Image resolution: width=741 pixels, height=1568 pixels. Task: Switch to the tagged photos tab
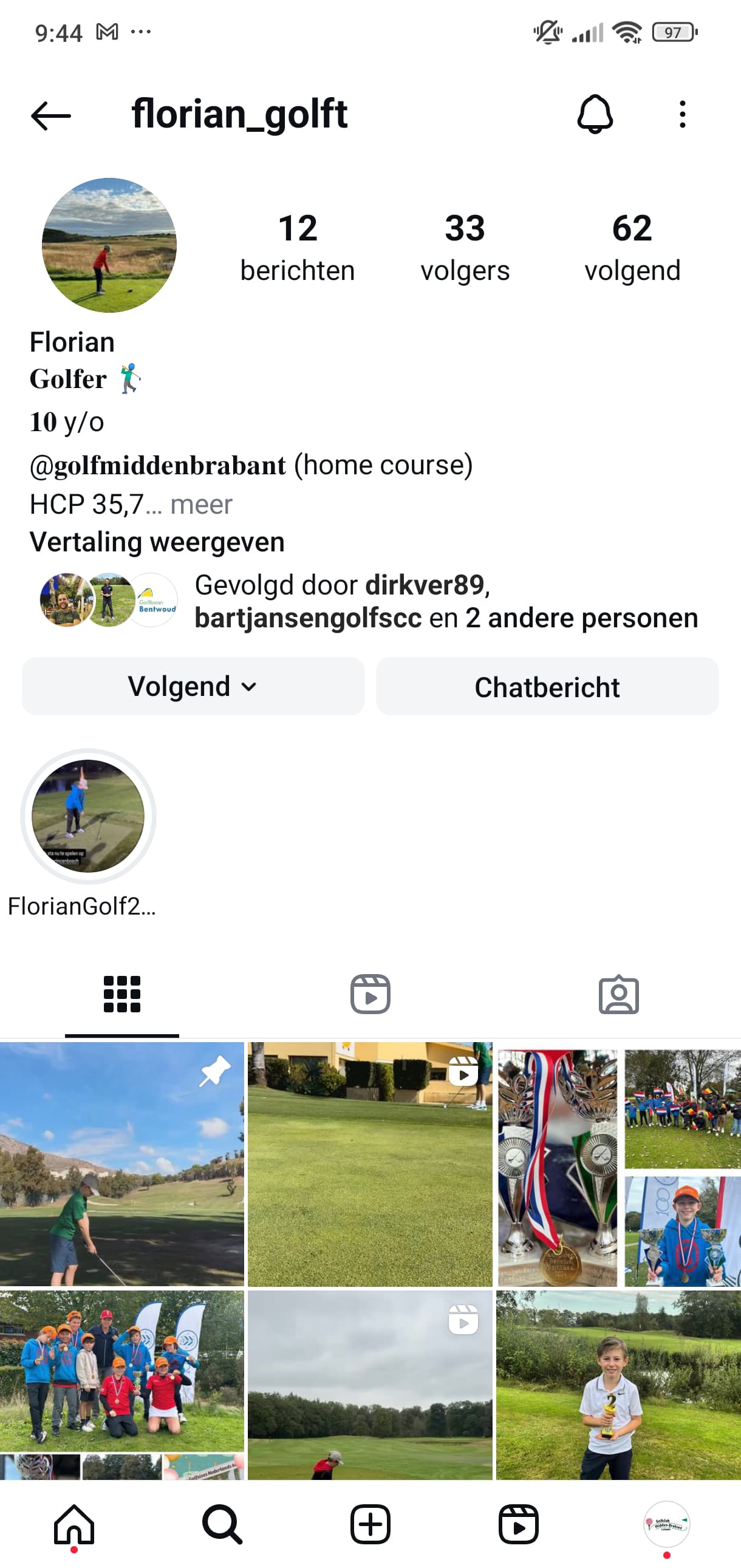pyautogui.click(x=619, y=995)
